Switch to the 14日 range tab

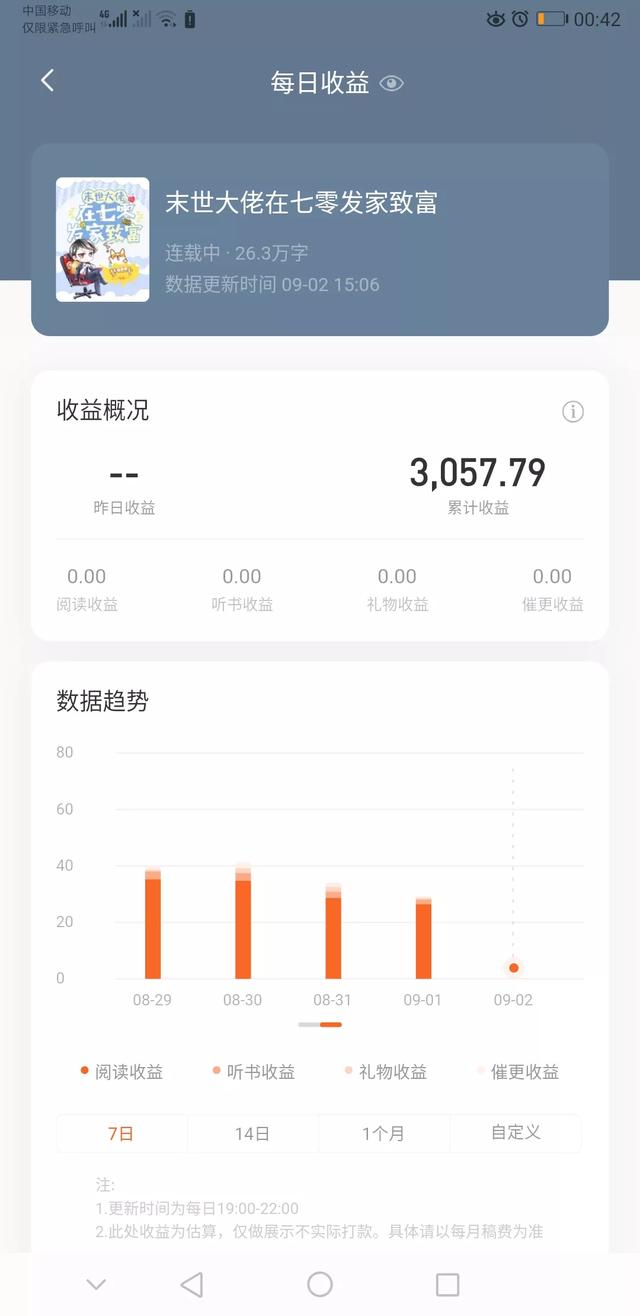[252, 1133]
